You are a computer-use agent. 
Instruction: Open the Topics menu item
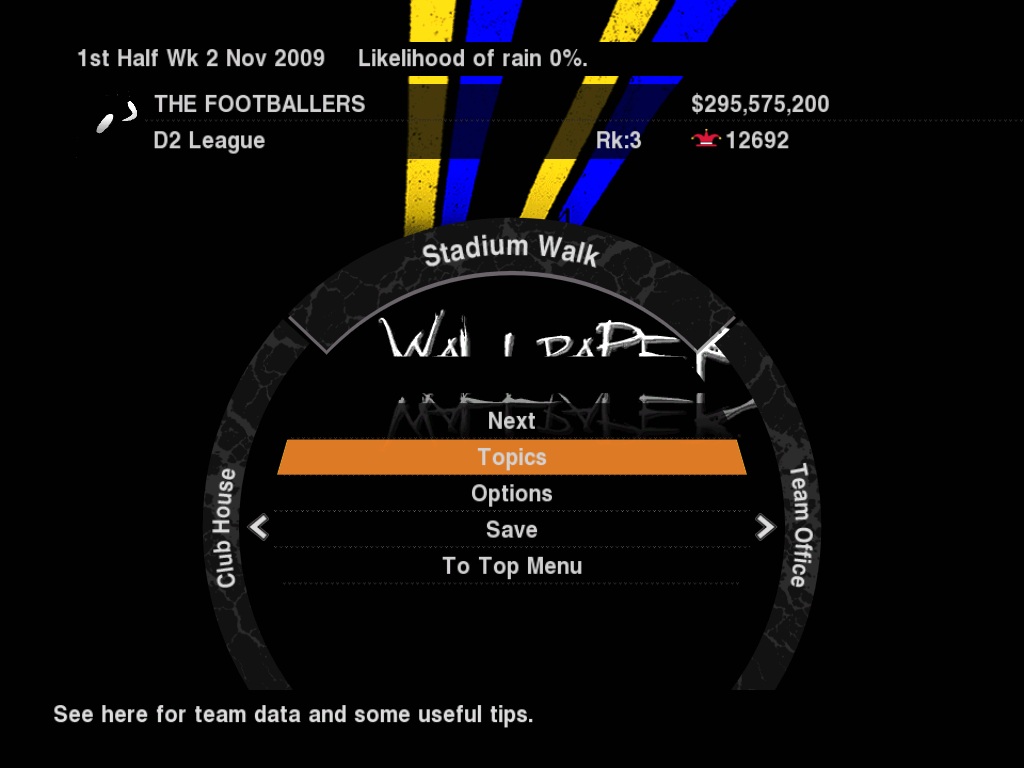[511, 457]
